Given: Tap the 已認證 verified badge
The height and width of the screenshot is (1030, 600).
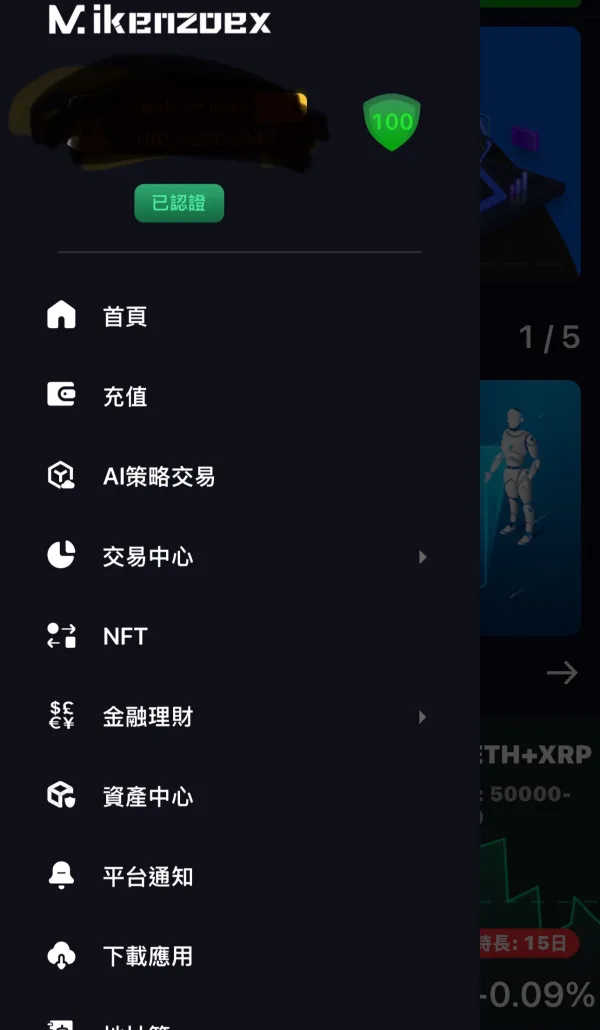Looking at the screenshot, I should pos(179,203).
